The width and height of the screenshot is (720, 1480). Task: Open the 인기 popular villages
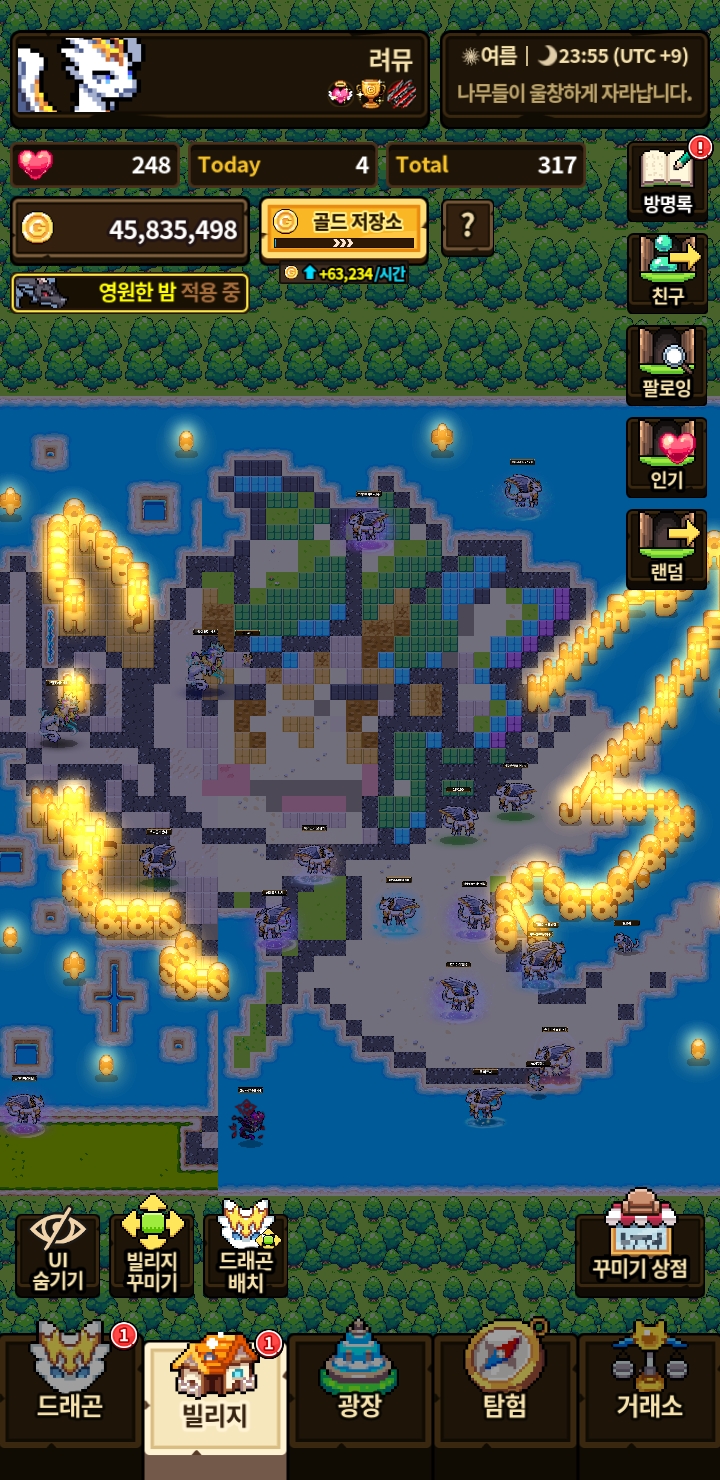[x=666, y=457]
